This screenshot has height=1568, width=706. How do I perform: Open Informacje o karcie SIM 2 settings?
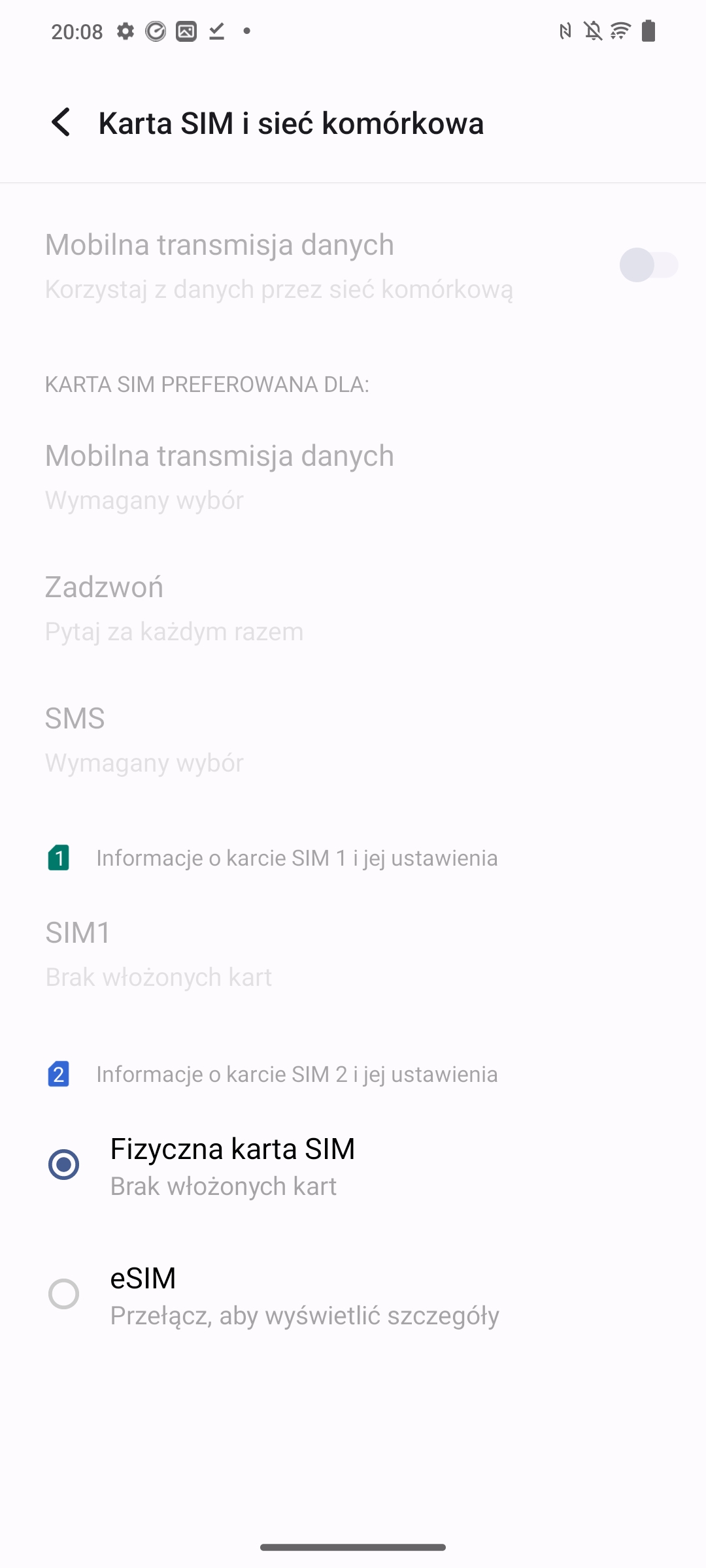pos(296,1073)
